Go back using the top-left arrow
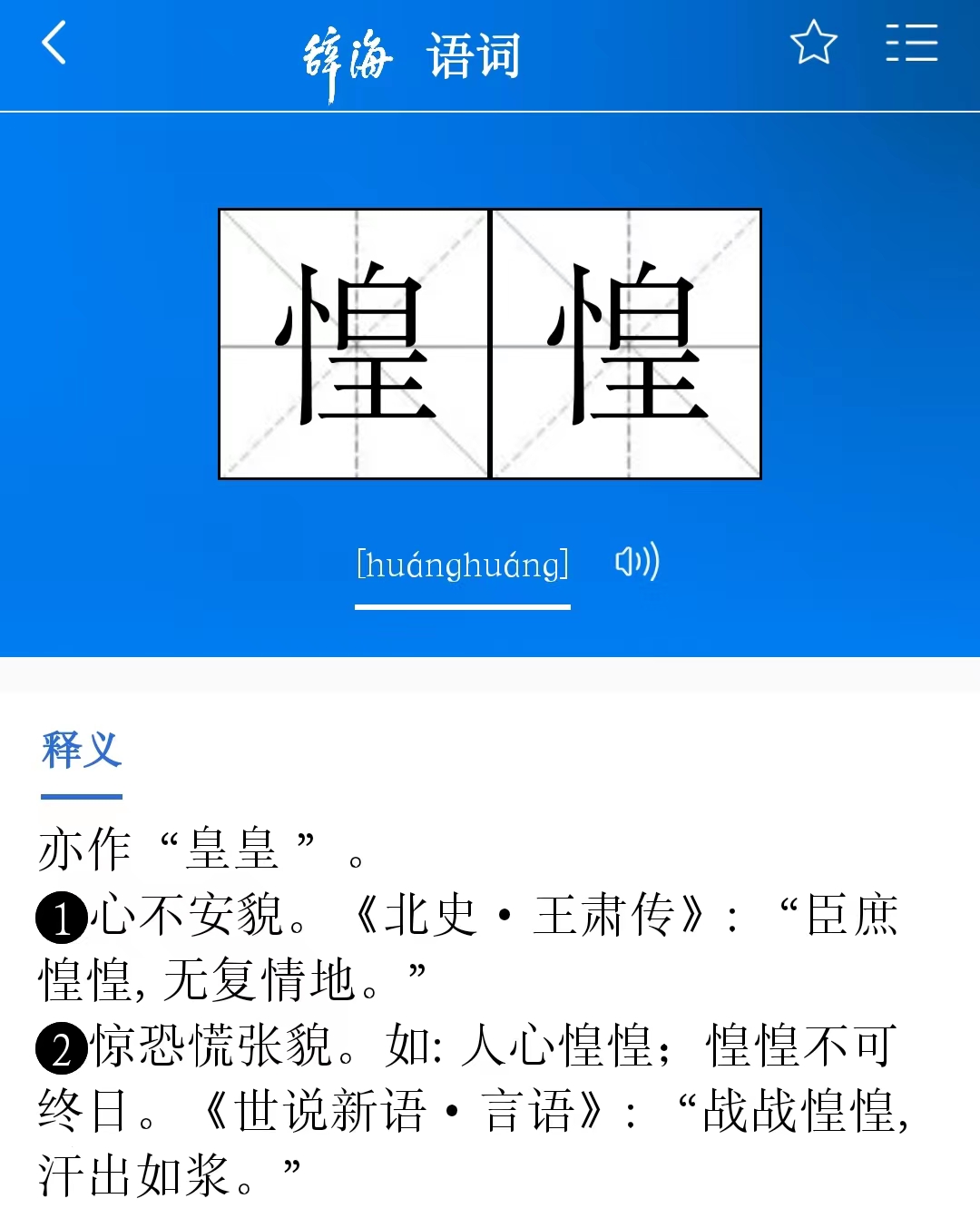The height and width of the screenshot is (1228, 980). [54, 44]
